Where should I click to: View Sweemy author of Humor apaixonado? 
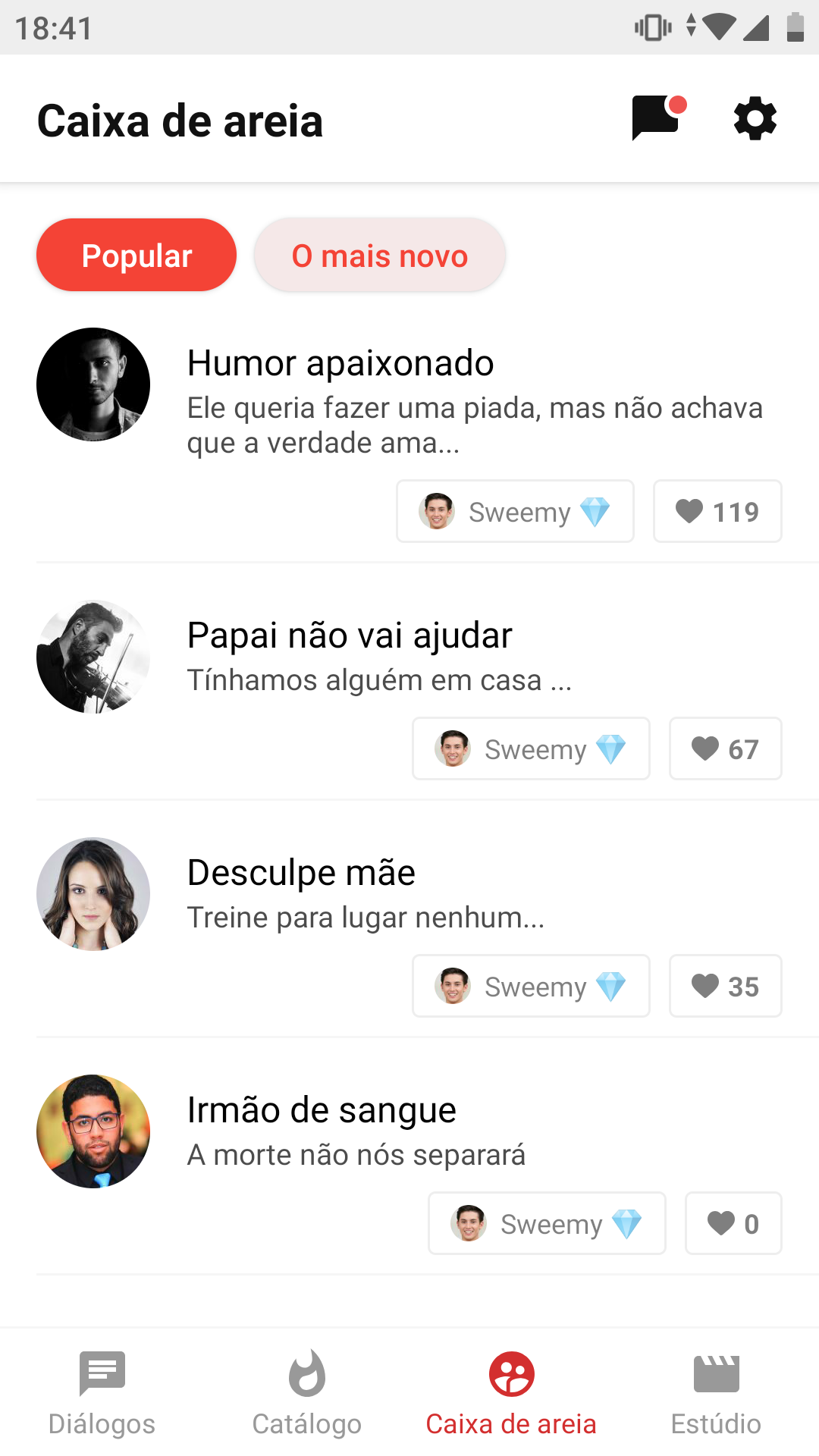coord(515,512)
